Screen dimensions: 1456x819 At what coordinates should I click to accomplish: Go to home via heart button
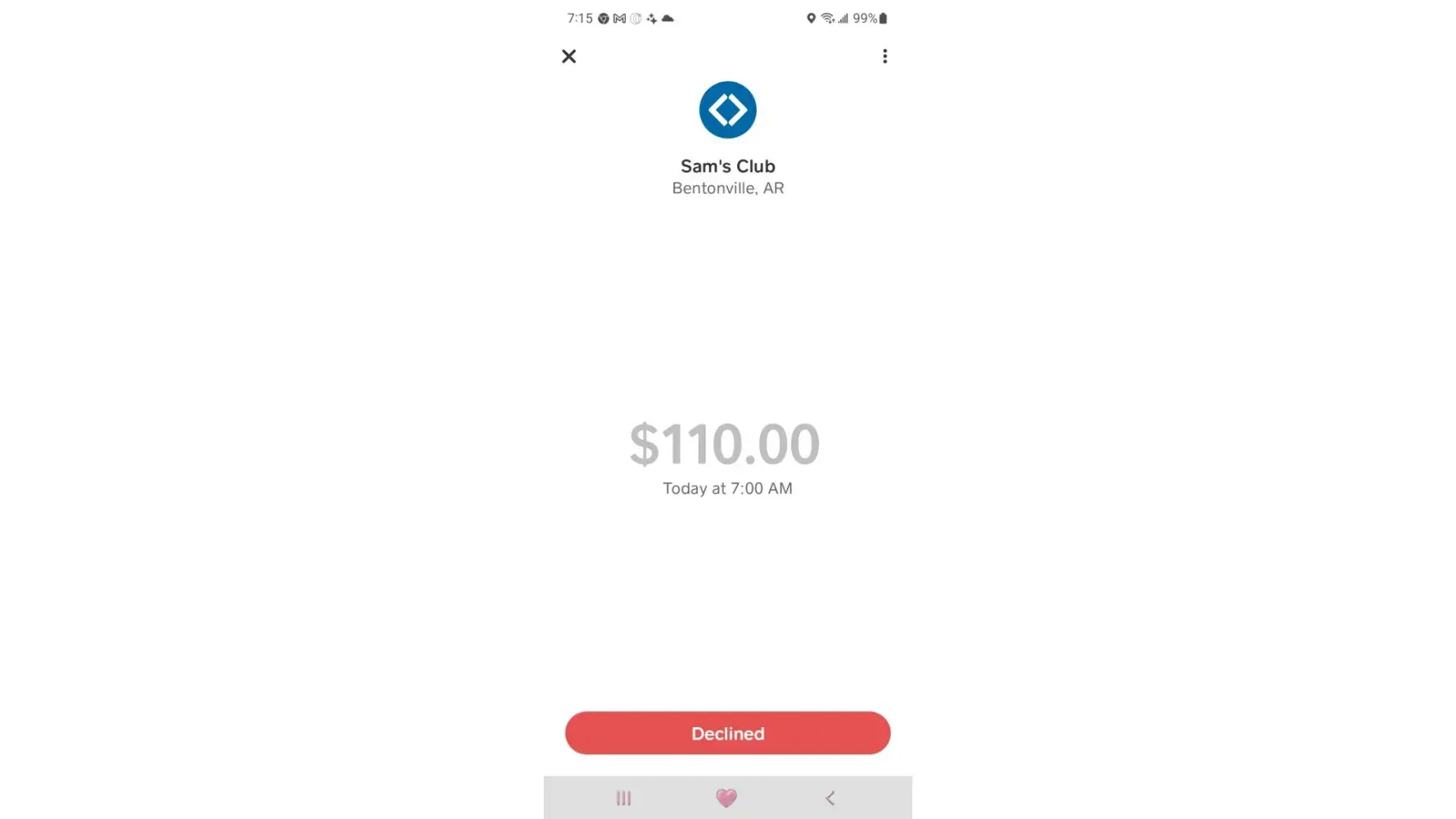(726, 798)
